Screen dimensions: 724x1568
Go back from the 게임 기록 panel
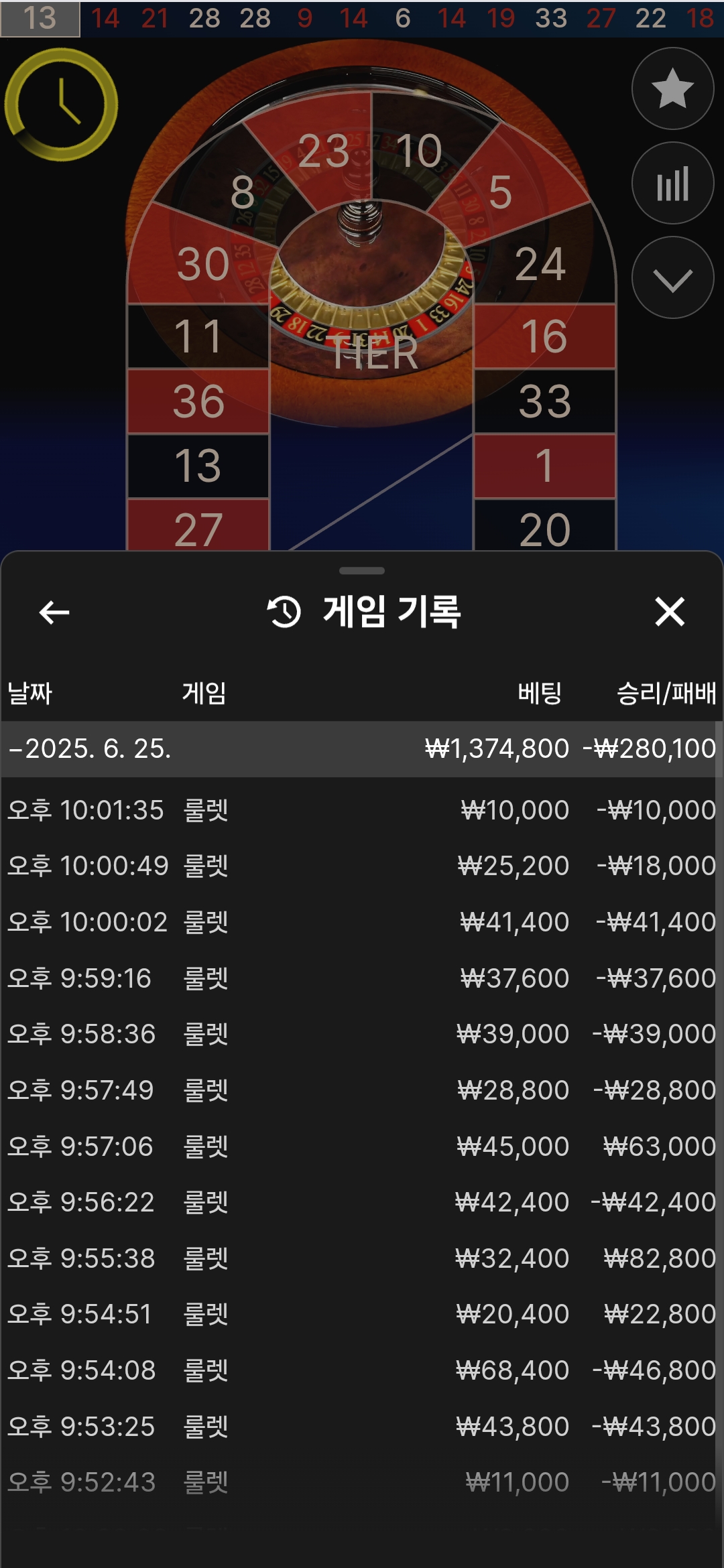(x=54, y=612)
